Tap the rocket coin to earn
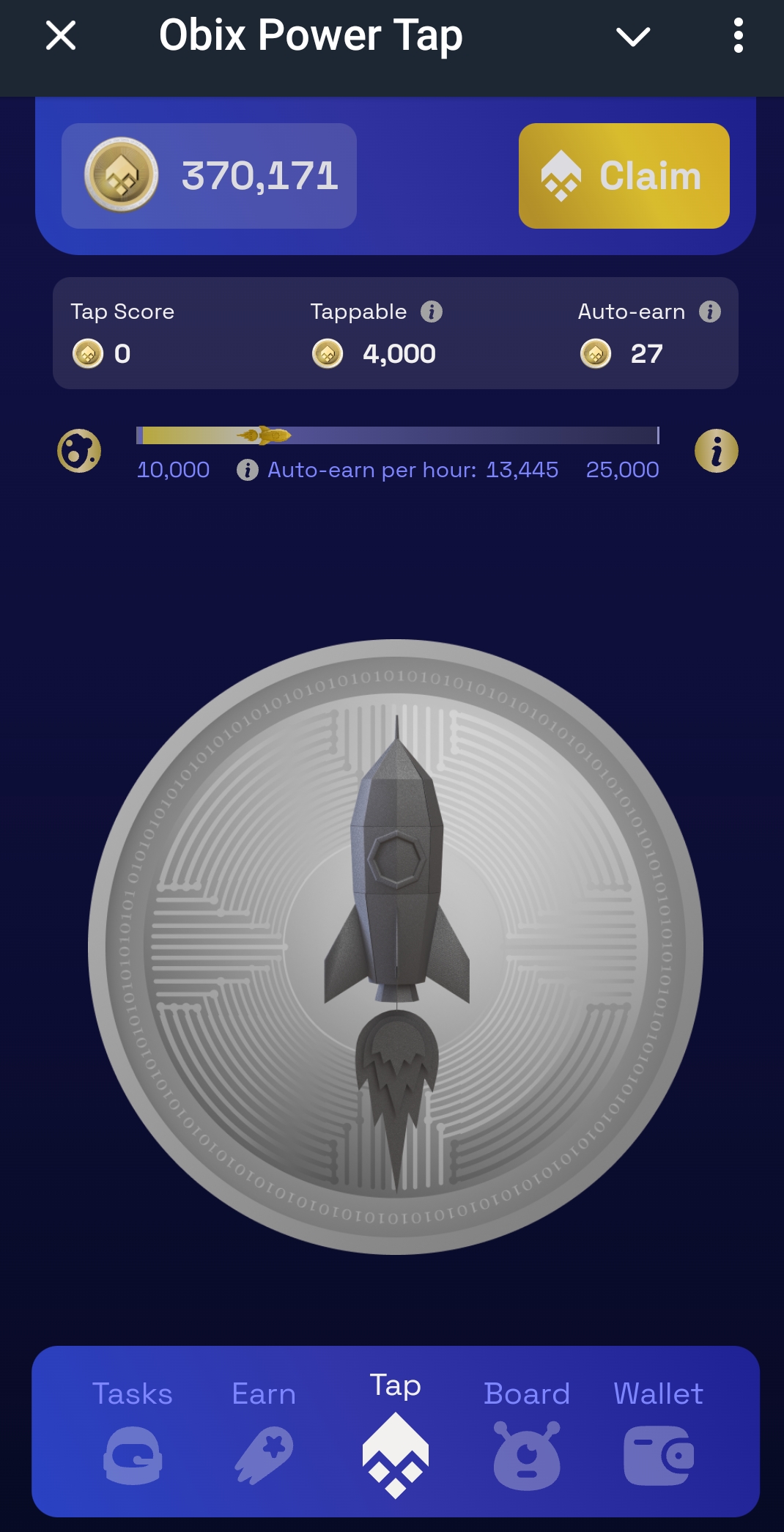Viewport: 784px width, 1532px height. tap(396, 947)
